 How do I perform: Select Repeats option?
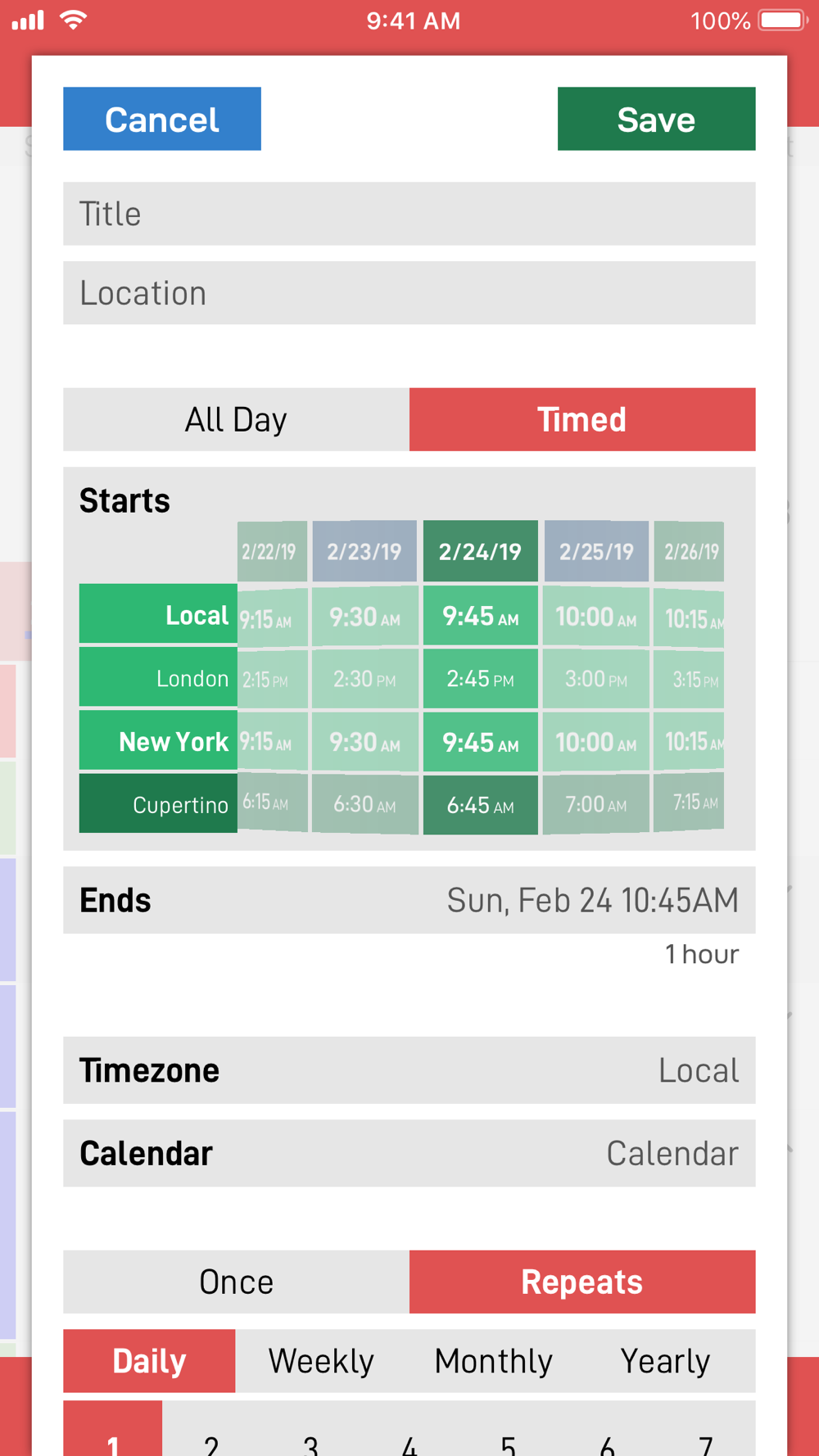582,1282
